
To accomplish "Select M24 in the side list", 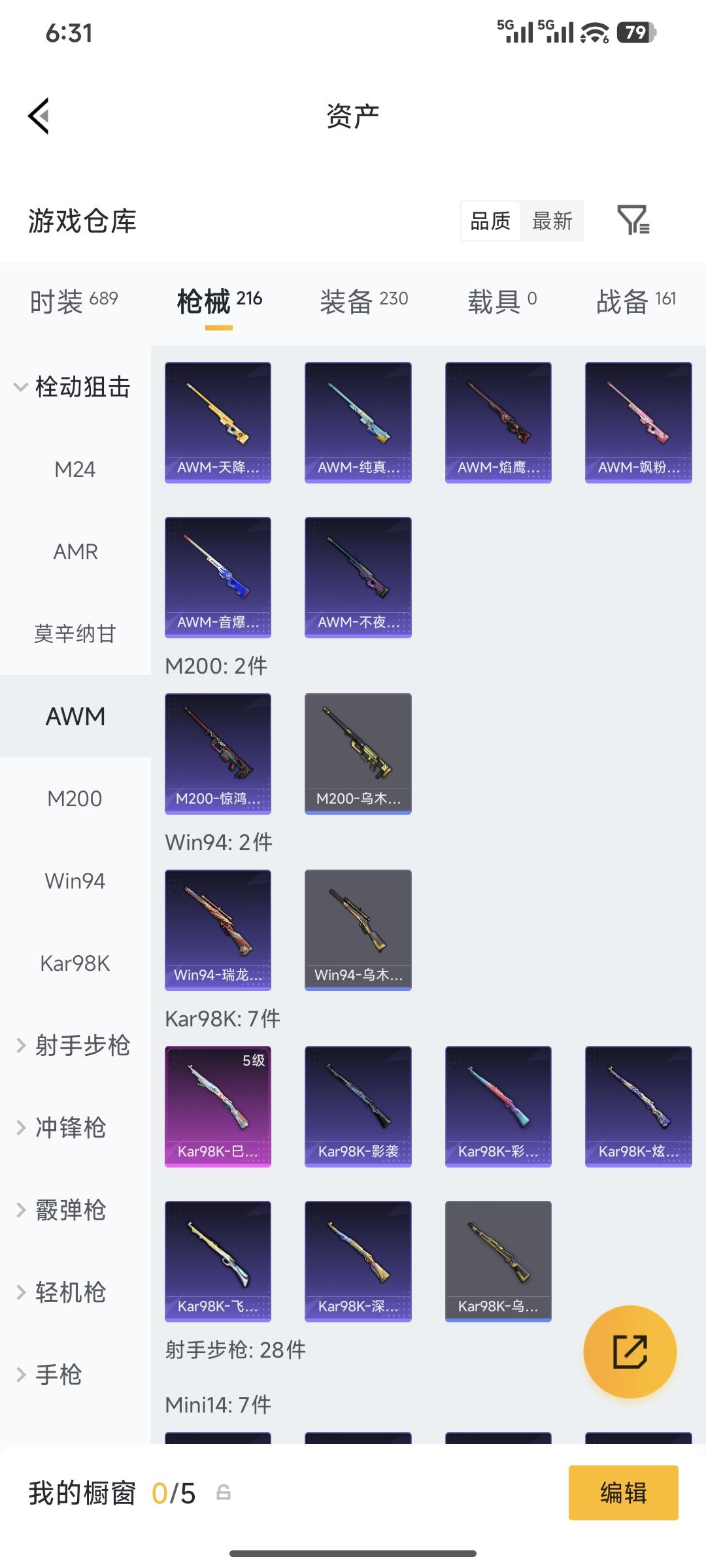I will pyautogui.click(x=75, y=469).
